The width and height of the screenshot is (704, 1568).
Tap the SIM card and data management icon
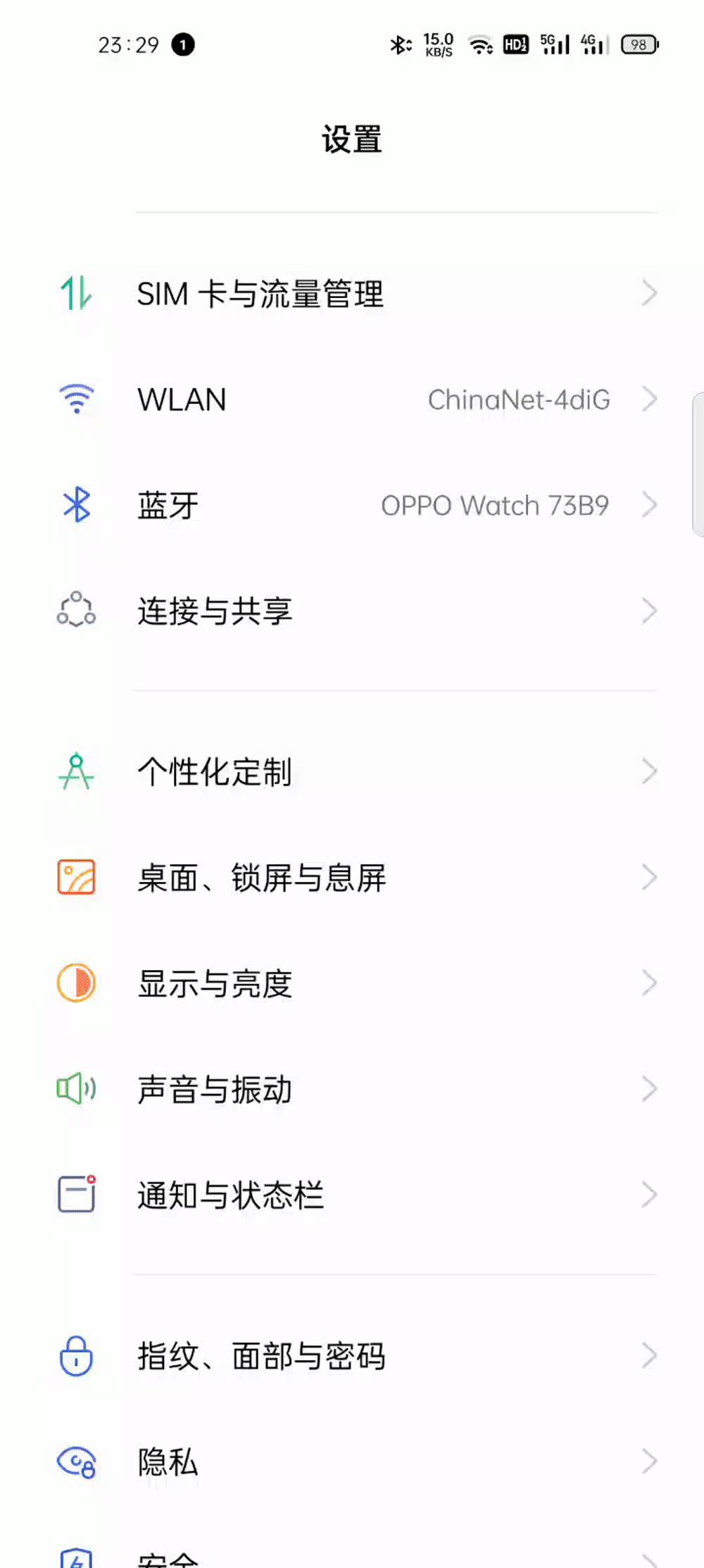(x=75, y=292)
